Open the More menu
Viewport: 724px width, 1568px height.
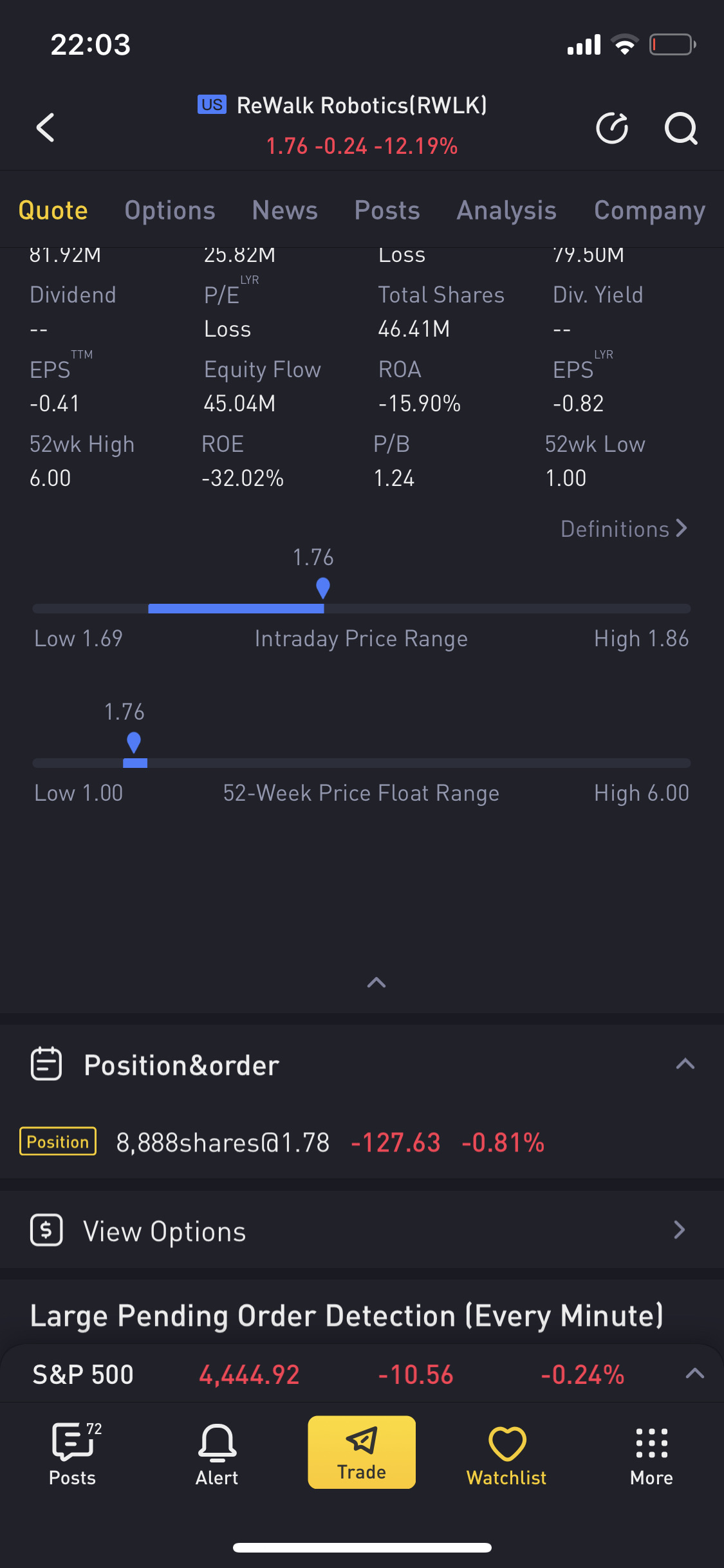[x=651, y=1453]
